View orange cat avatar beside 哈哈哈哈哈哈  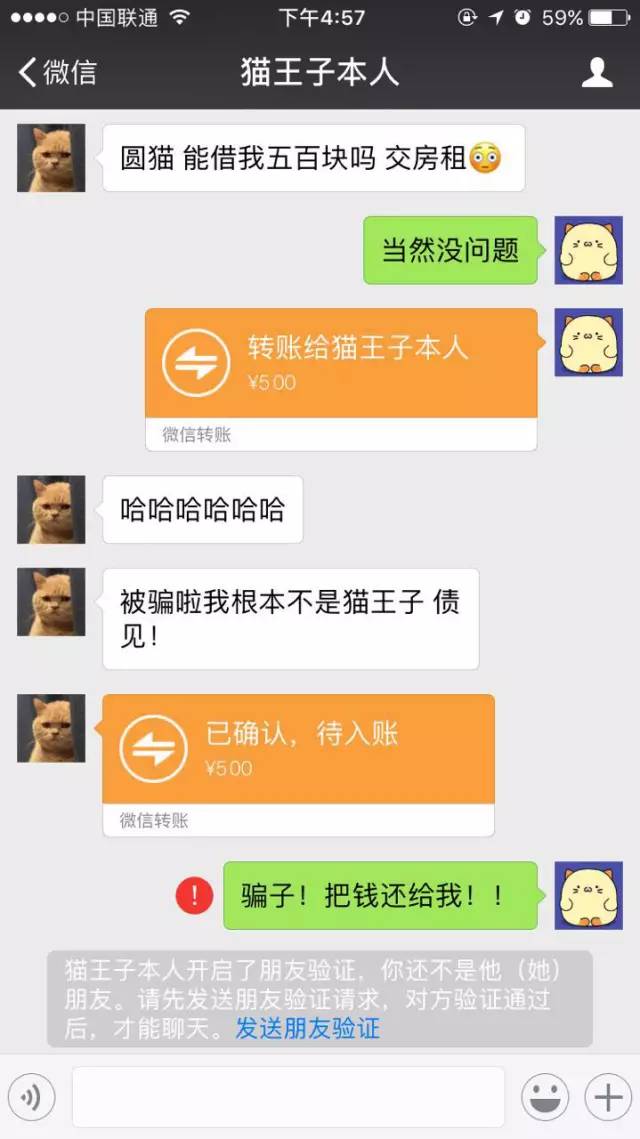(x=51, y=510)
